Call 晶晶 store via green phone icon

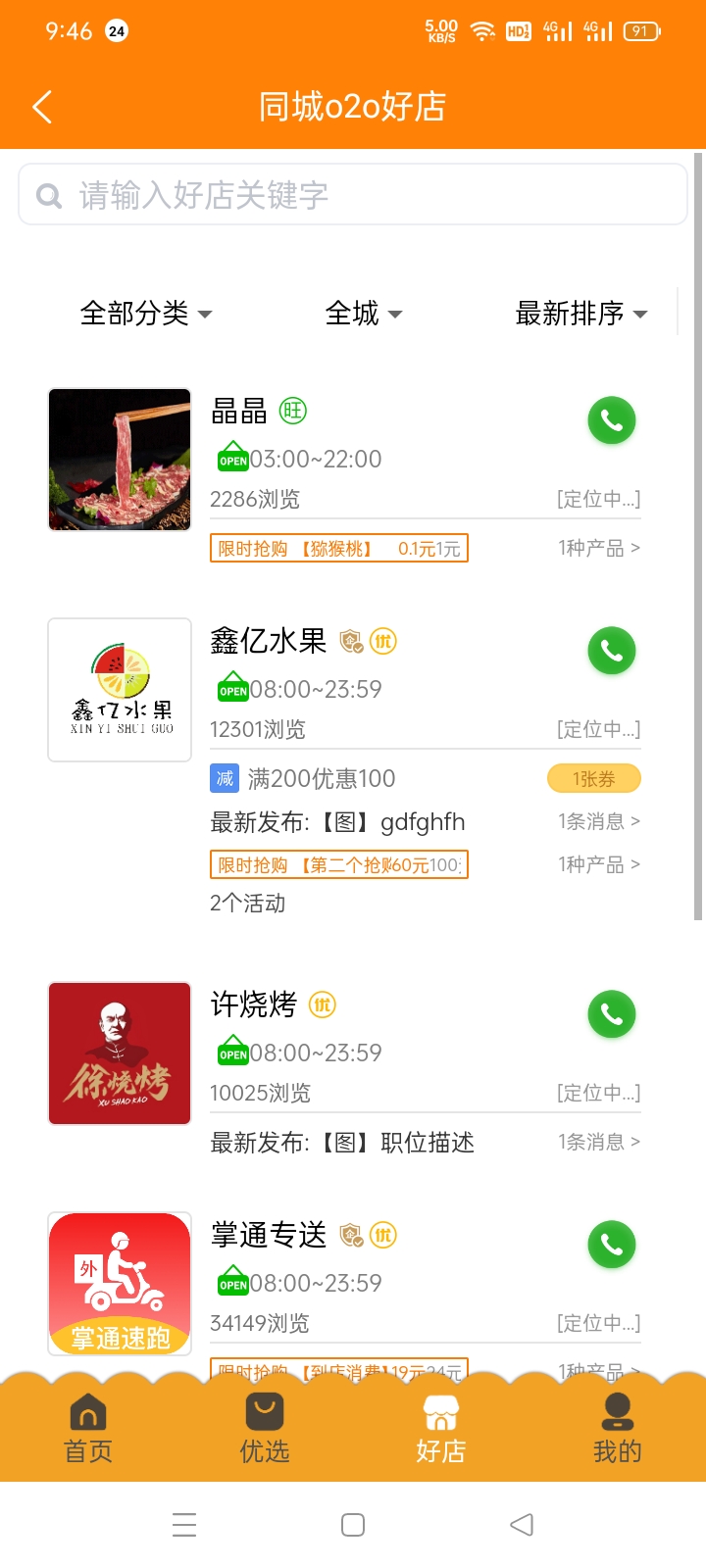612,419
